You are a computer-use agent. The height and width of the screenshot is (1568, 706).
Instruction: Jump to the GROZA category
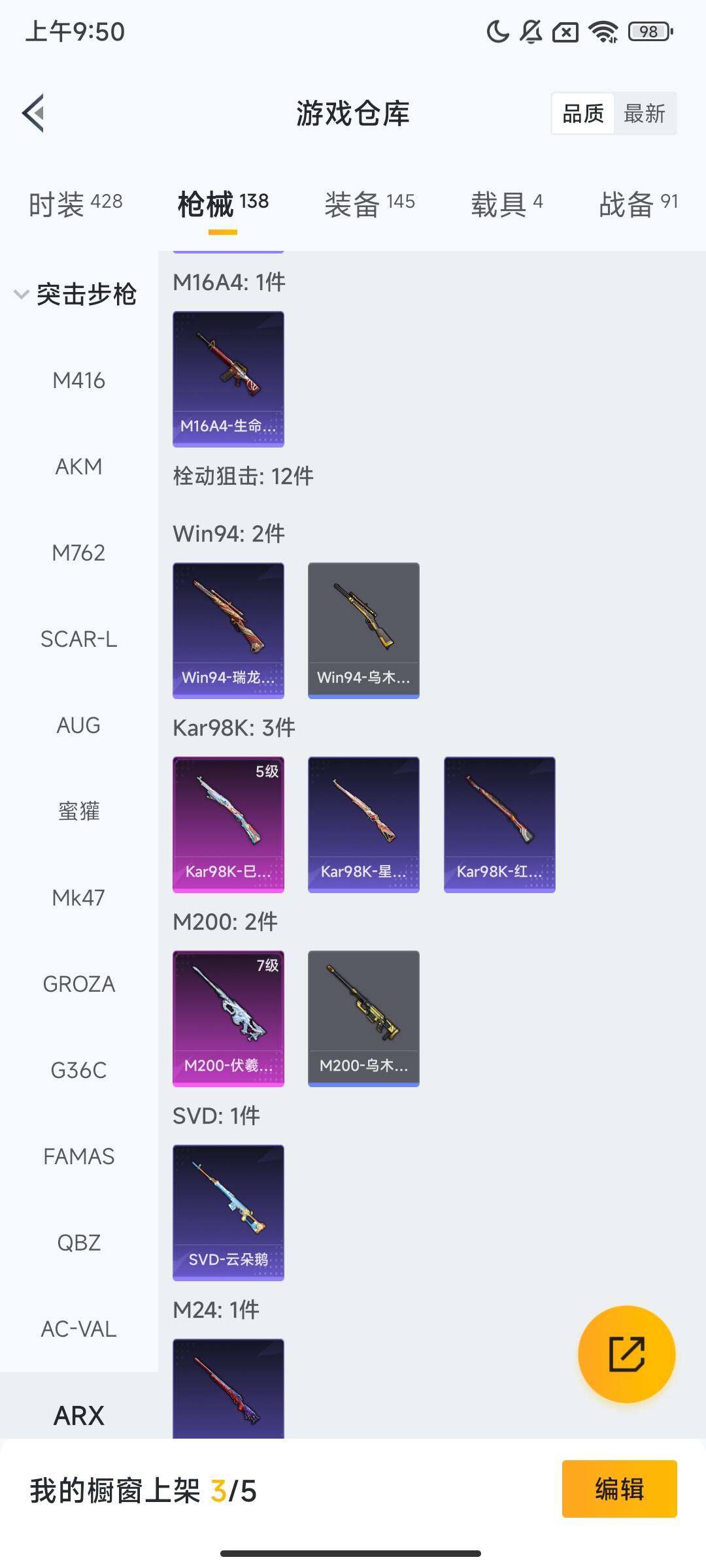pyautogui.click(x=78, y=984)
